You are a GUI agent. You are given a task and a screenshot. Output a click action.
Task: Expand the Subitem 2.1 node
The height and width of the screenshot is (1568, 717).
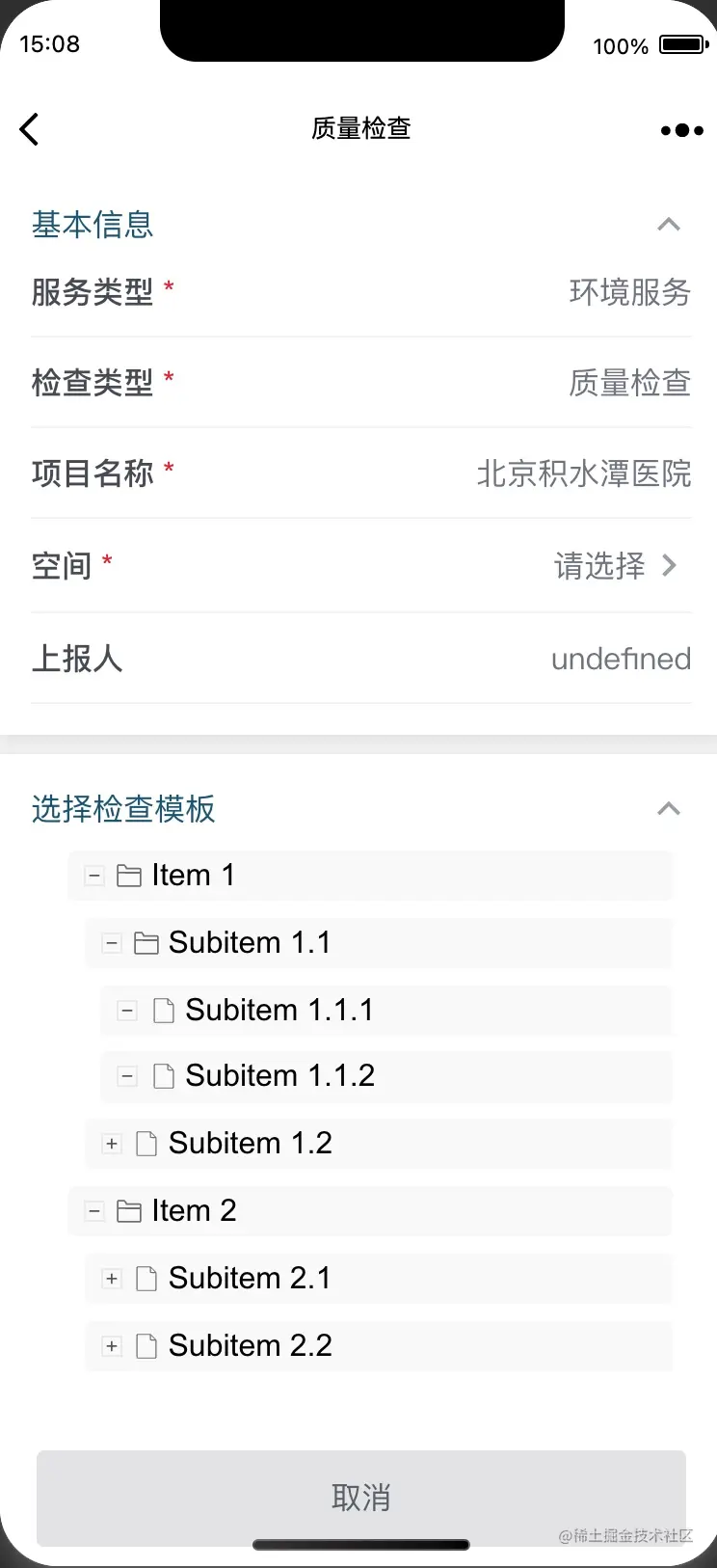pyautogui.click(x=112, y=1279)
